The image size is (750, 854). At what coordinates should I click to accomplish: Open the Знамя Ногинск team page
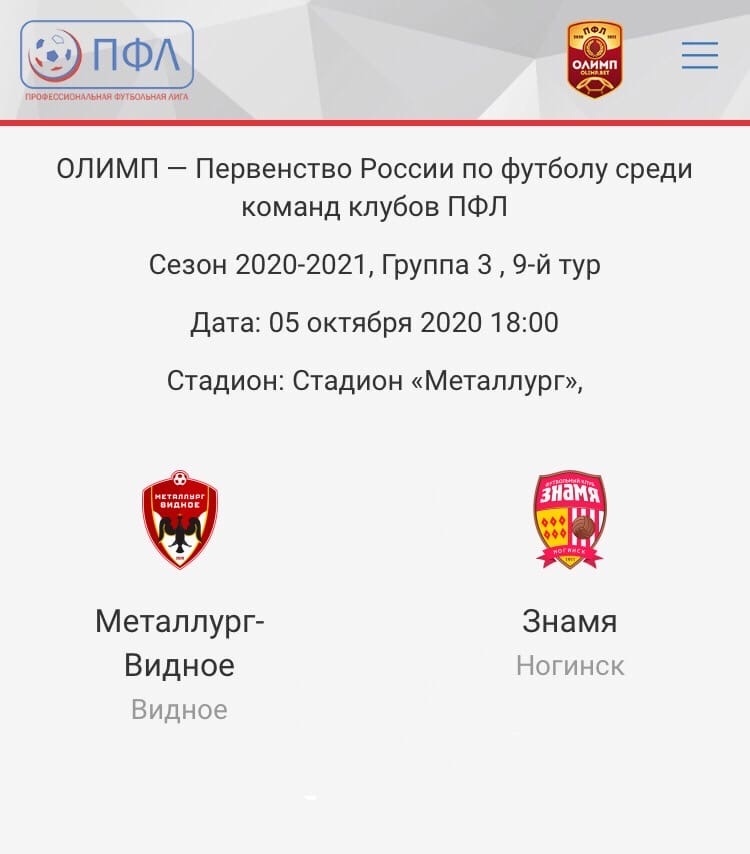(x=569, y=621)
